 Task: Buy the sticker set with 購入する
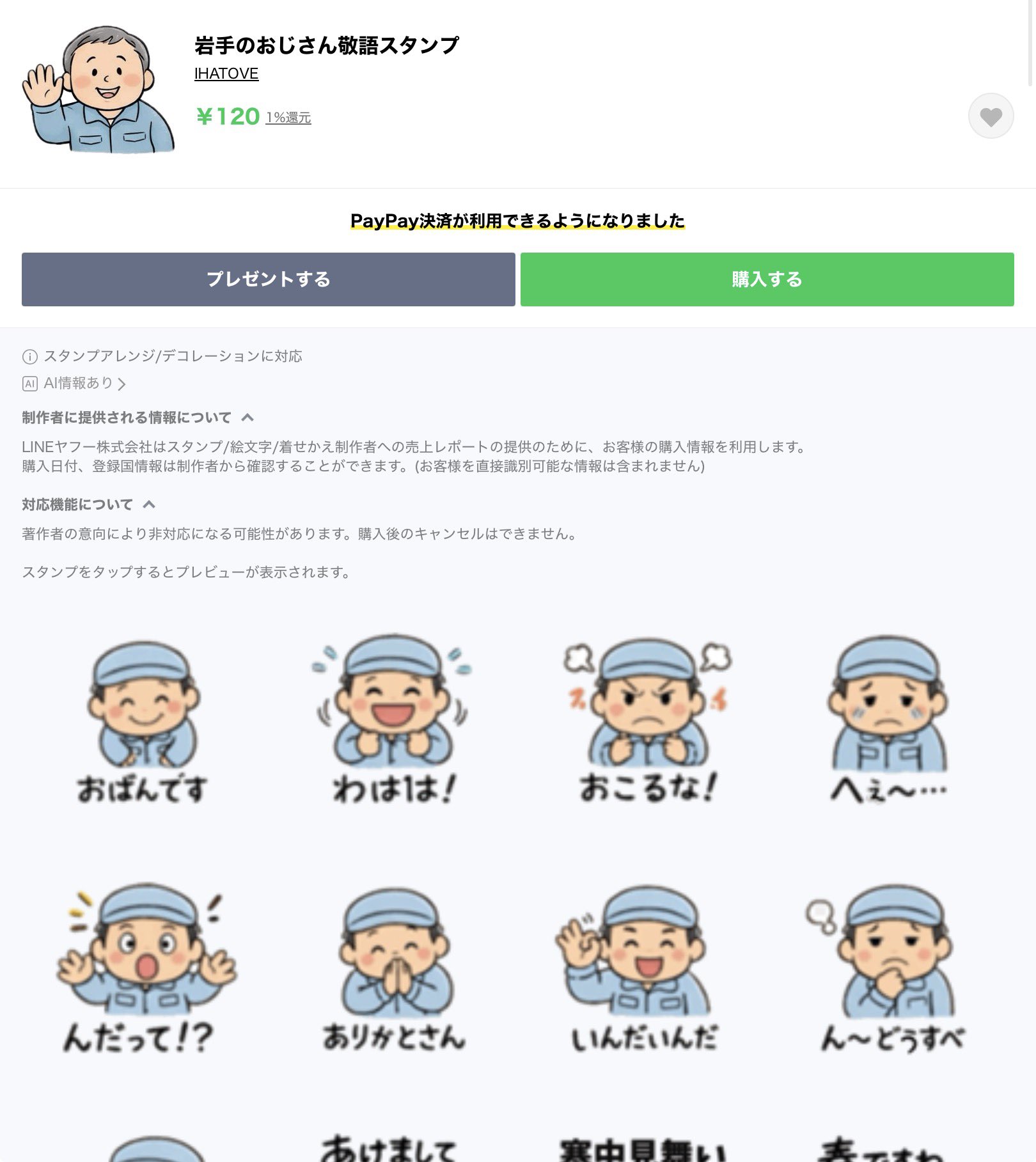tap(767, 279)
